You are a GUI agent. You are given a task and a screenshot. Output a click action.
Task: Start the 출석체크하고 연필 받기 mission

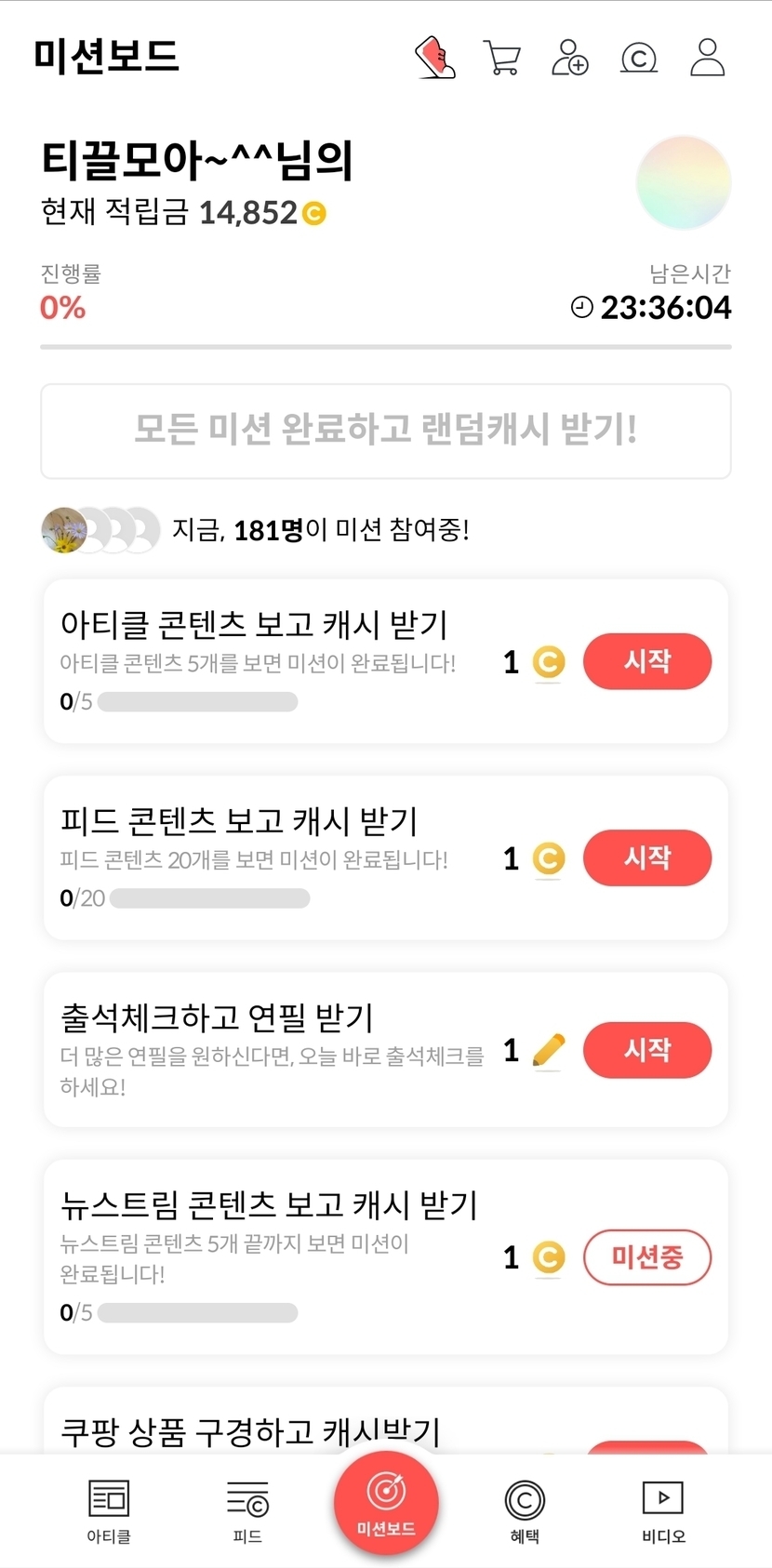(x=647, y=1050)
